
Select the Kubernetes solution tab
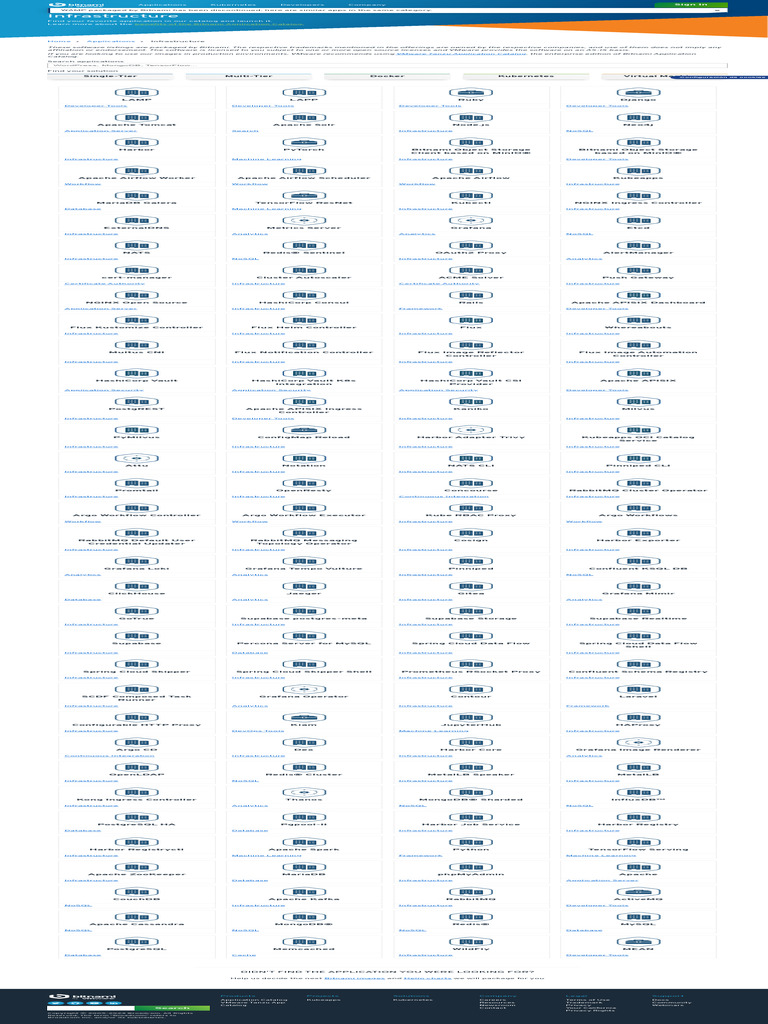[x=526, y=76]
